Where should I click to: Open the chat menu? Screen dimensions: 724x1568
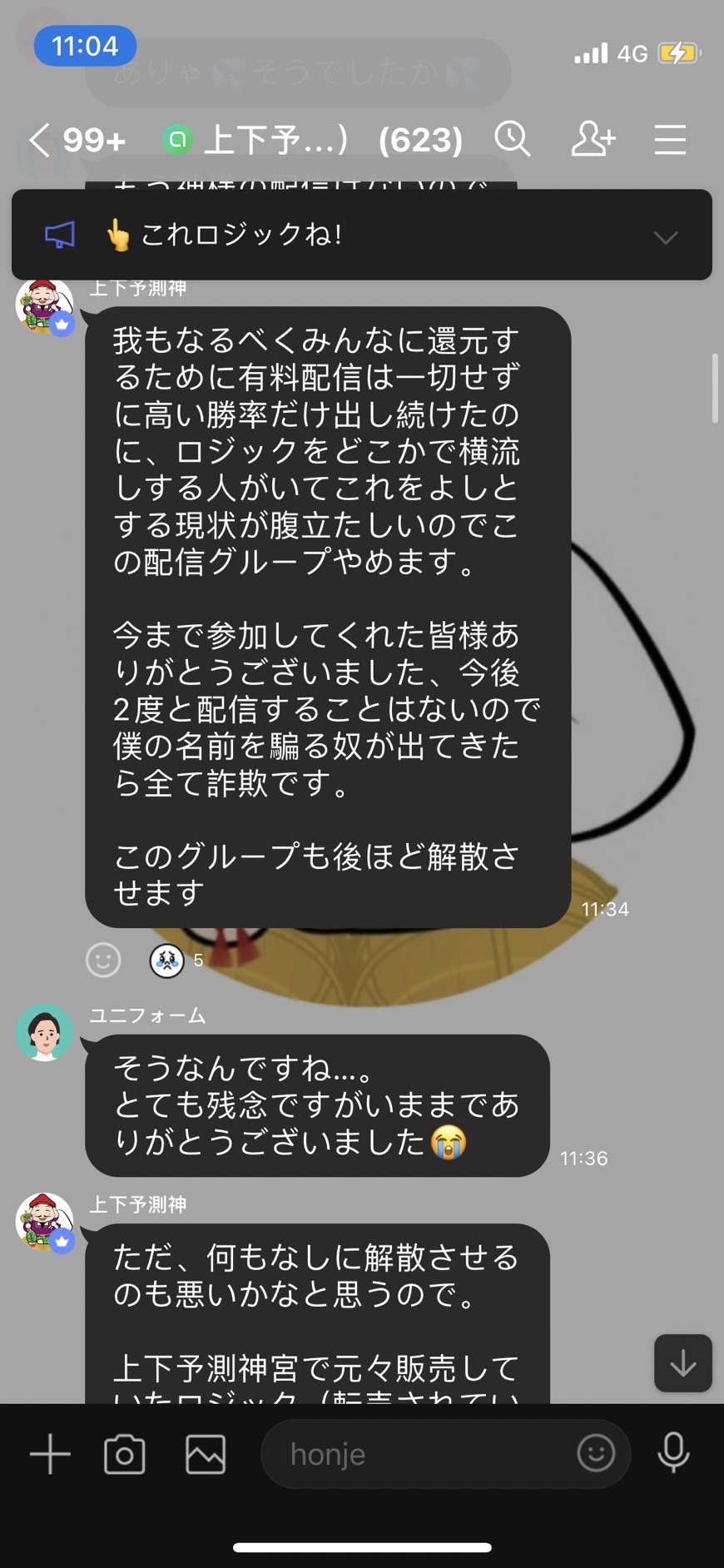pyautogui.click(x=669, y=140)
